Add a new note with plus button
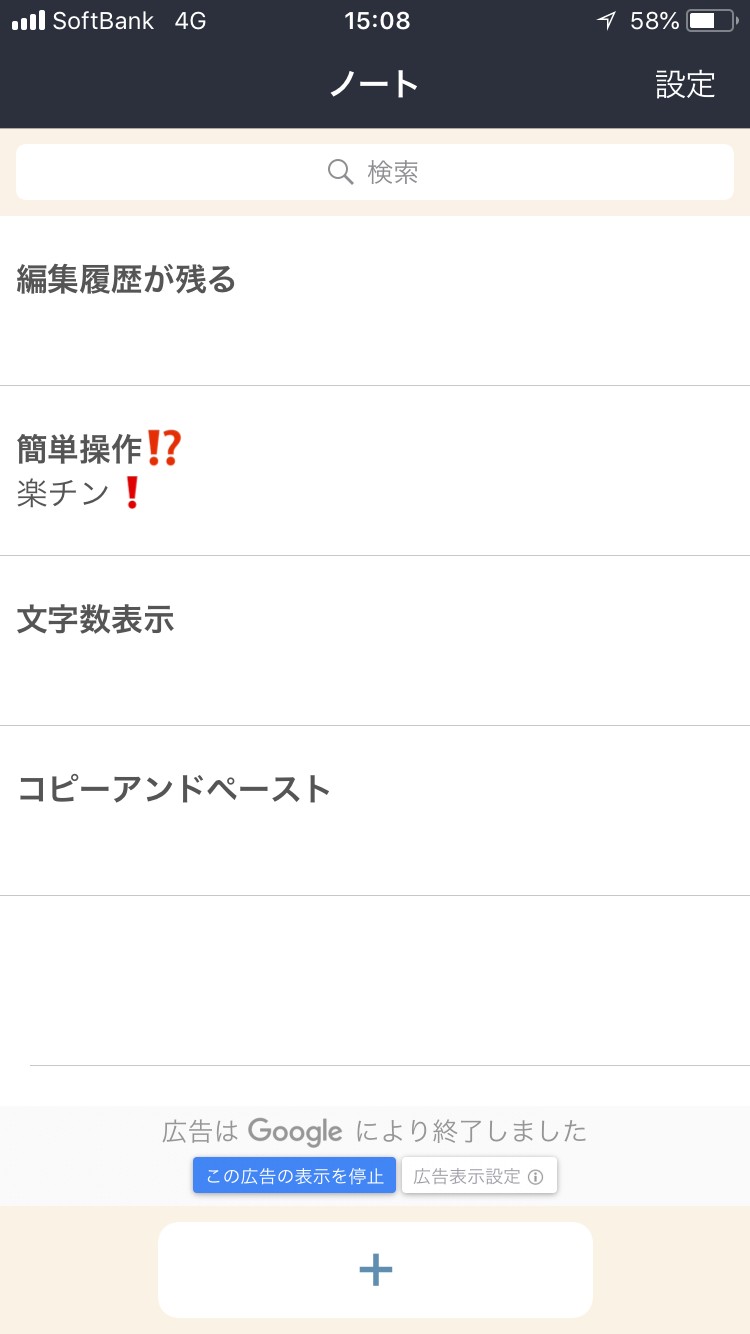 [375, 1269]
